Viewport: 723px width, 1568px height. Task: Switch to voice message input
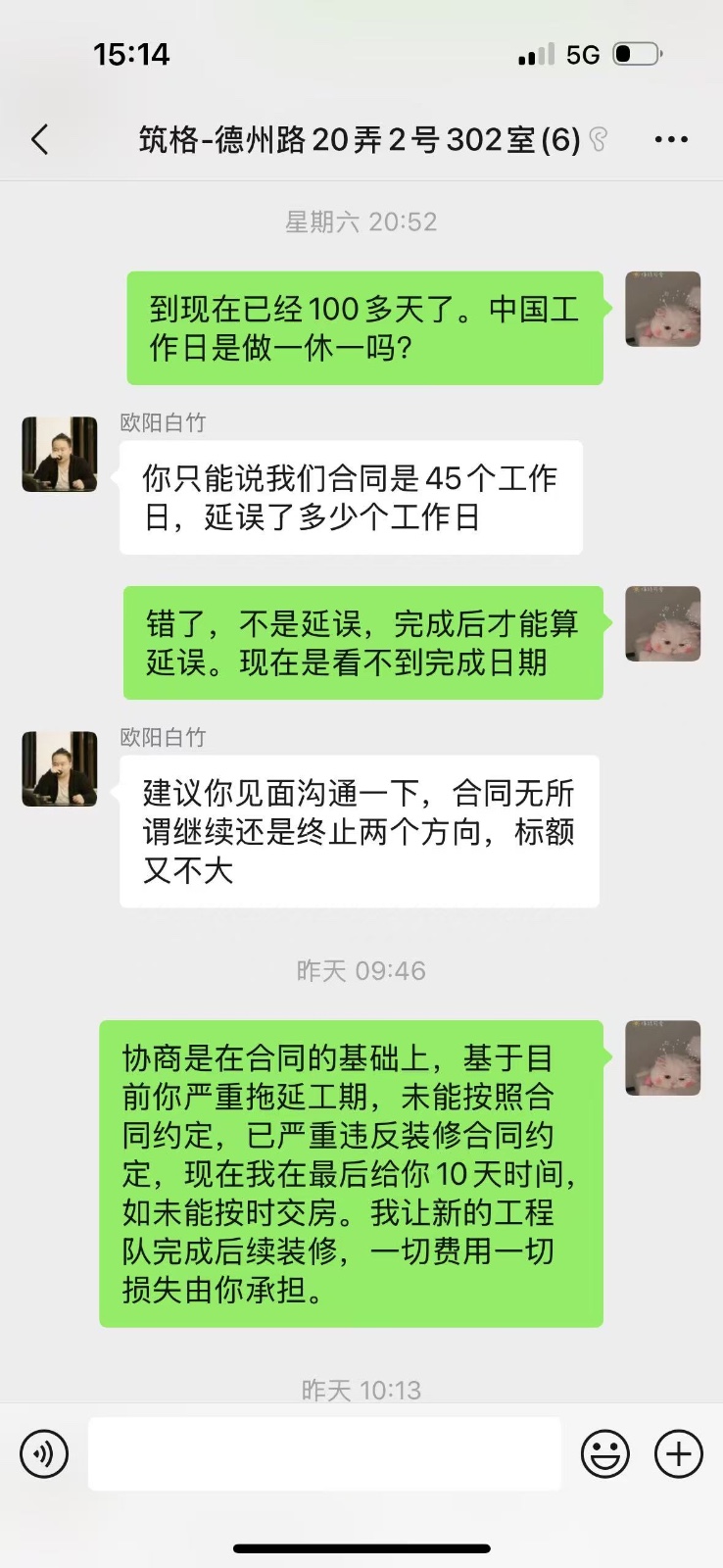(44, 1453)
